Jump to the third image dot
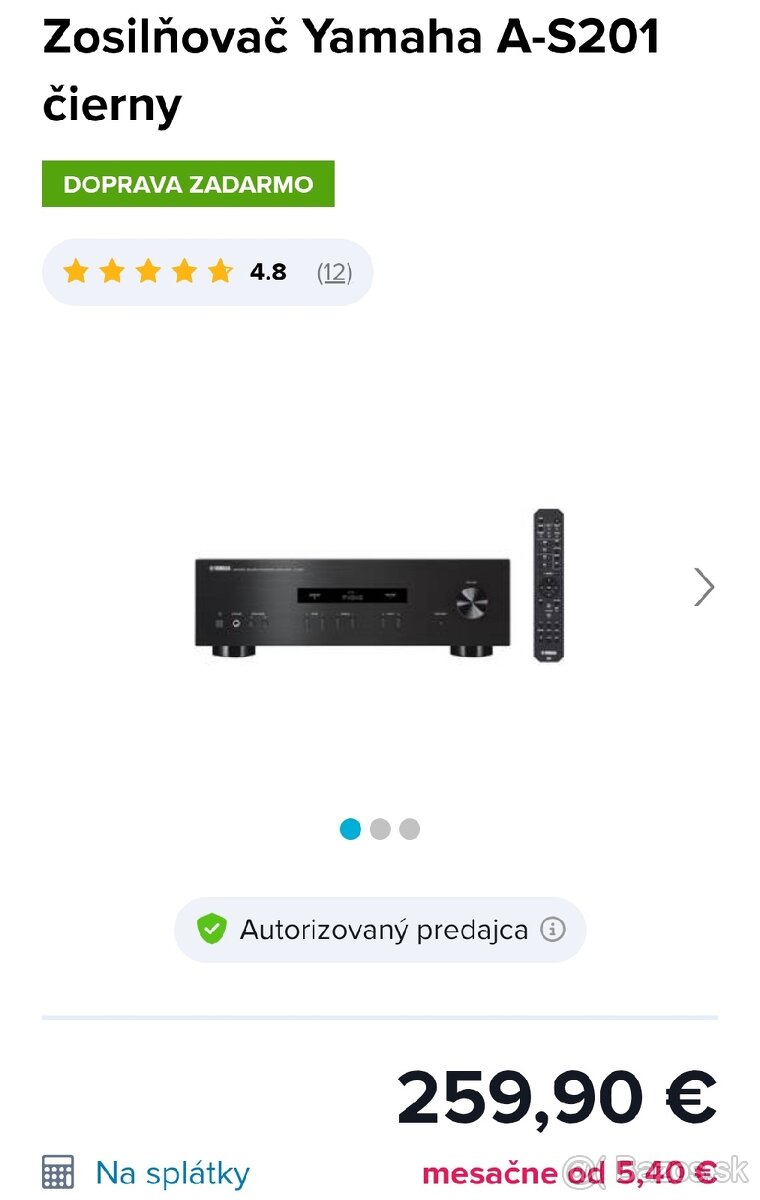This screenshot has height=1200, width=760. (410, 829)
